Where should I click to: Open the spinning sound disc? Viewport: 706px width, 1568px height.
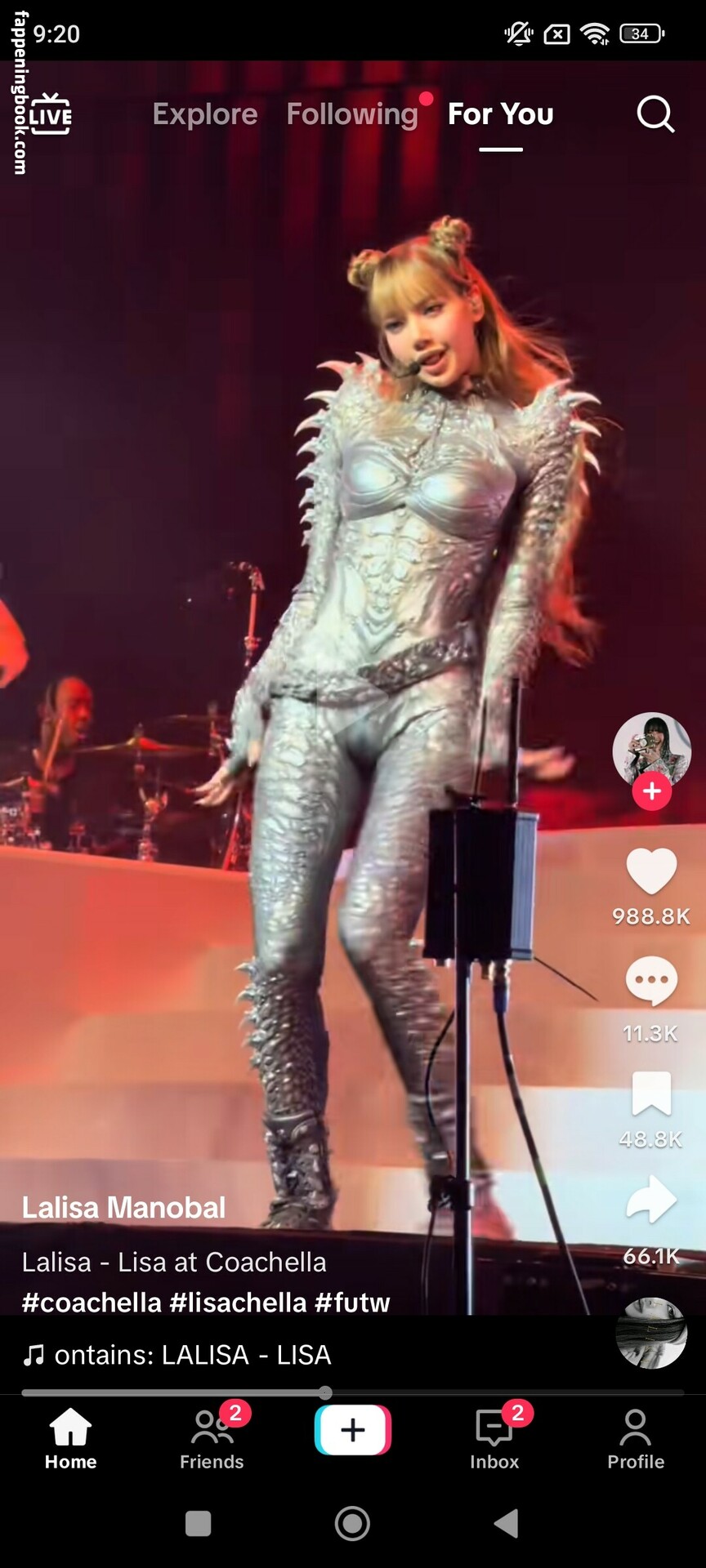tap(651, 1334)
